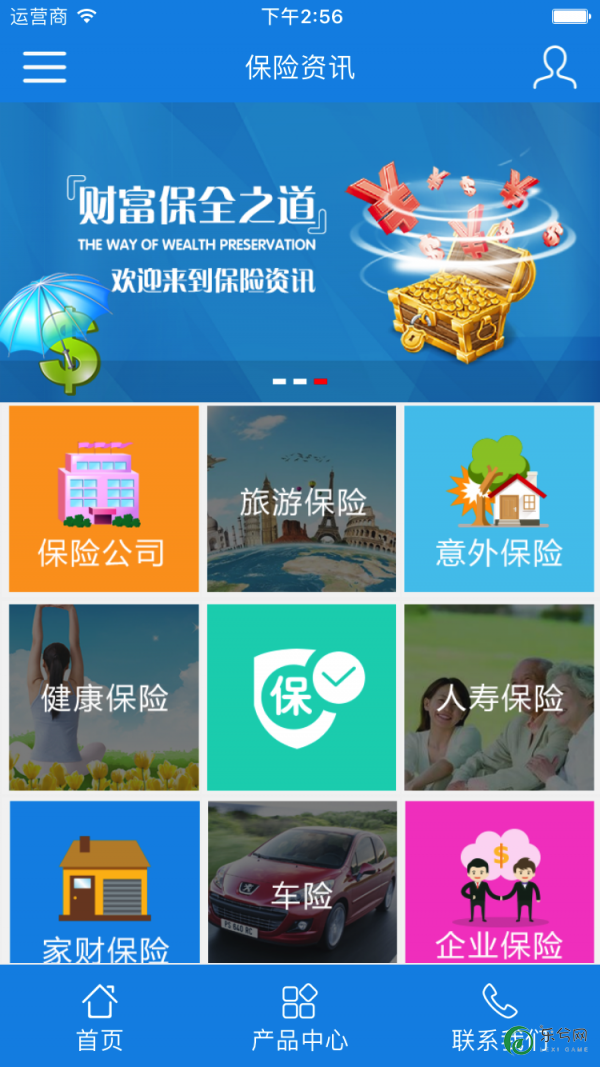Open the 财富保全之道 promo banner
Viewport: 600px width, 1067px height.
click(300, 250)
